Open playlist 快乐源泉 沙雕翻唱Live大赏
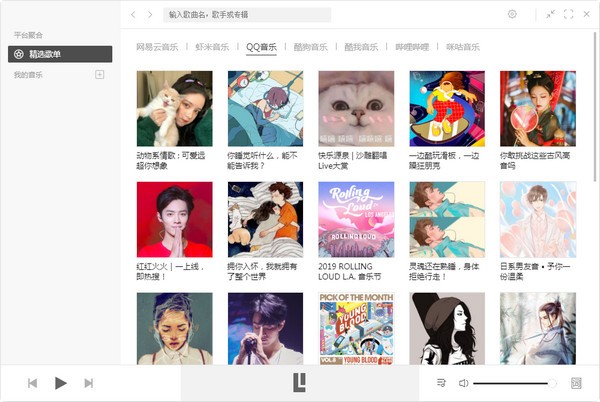The height and width of the screenshot is (402, 600). [x=355, y=108]
